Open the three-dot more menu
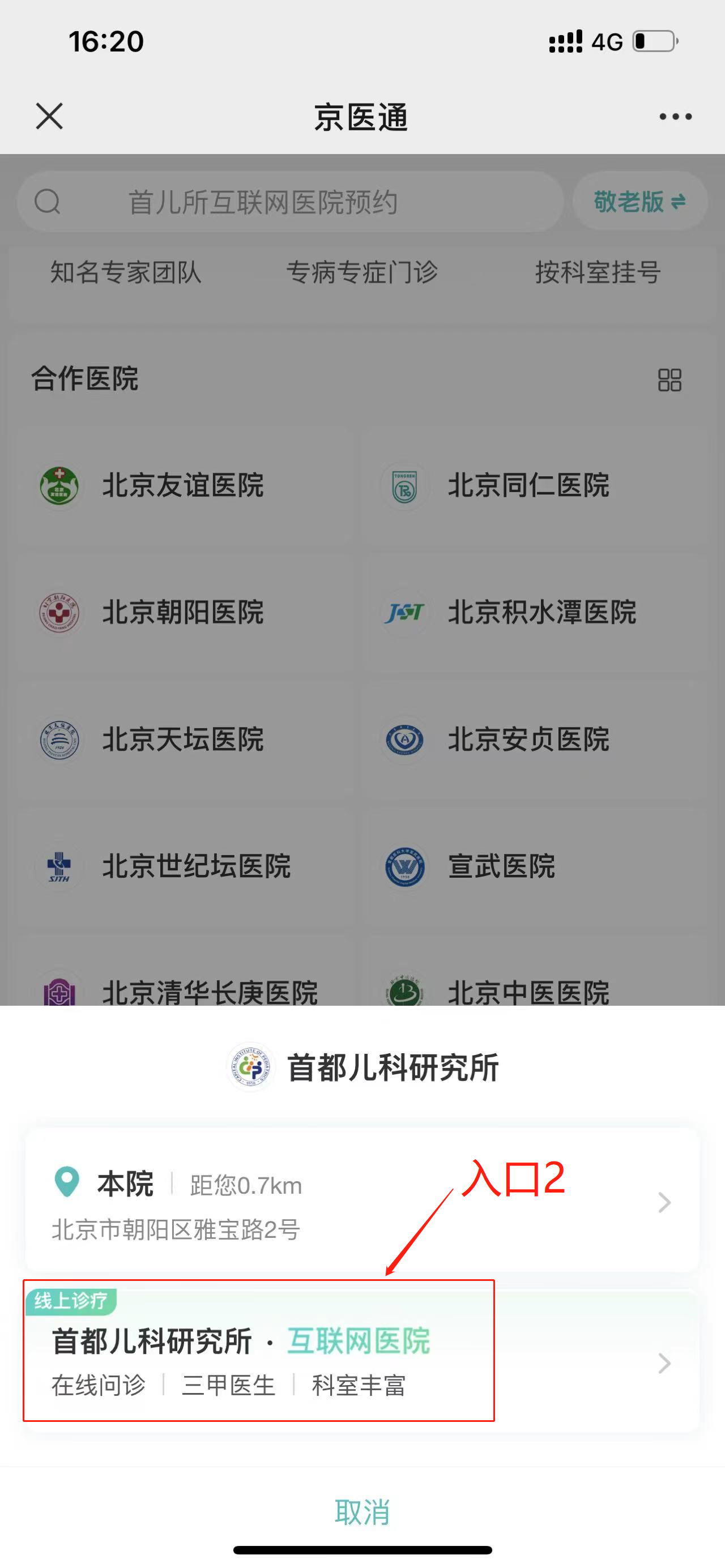725x1568 pixels. (675, 116)
